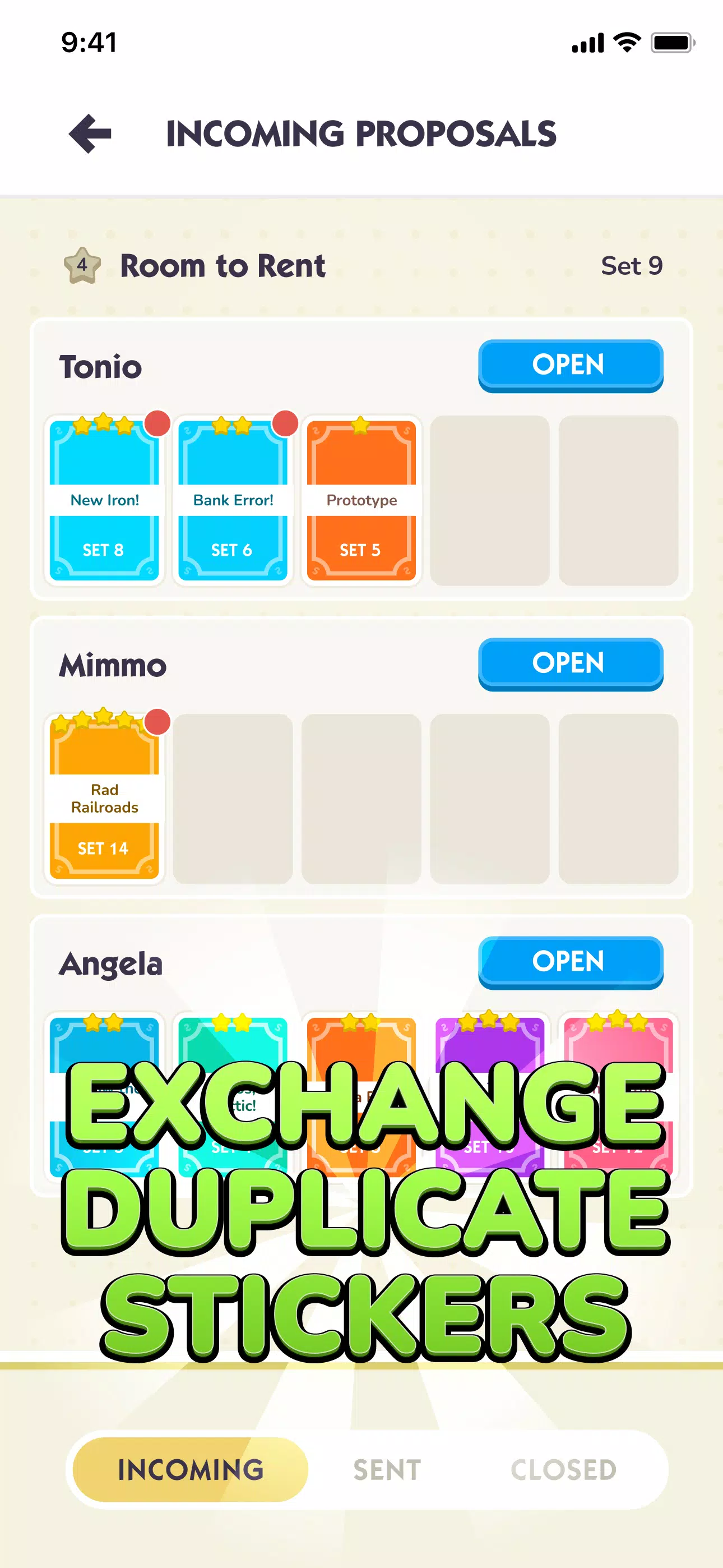Screen dimensions: 723x1568
Task: Go back using the arrow icon
Action: tap(90, 133)
